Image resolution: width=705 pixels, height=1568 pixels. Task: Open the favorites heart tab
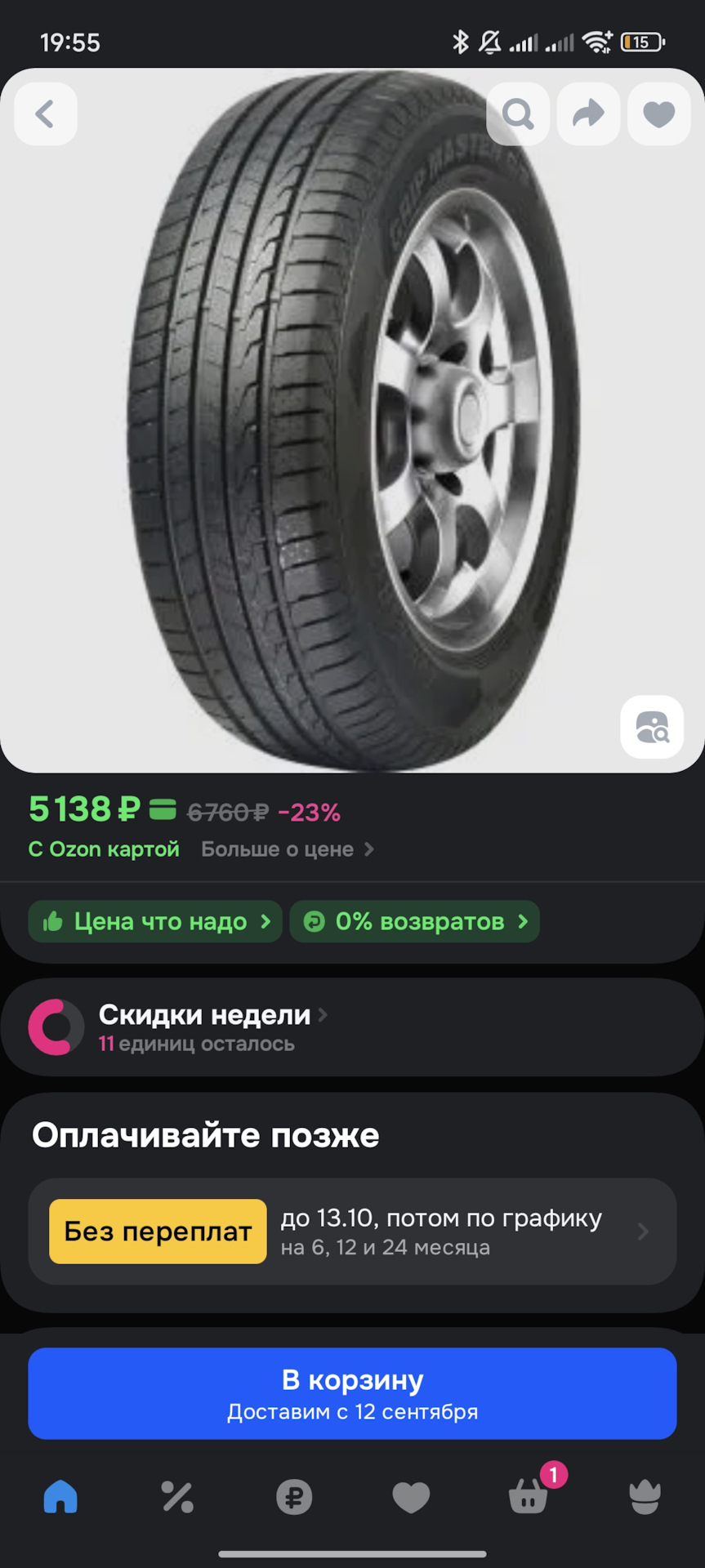(x=411, y=1497)
